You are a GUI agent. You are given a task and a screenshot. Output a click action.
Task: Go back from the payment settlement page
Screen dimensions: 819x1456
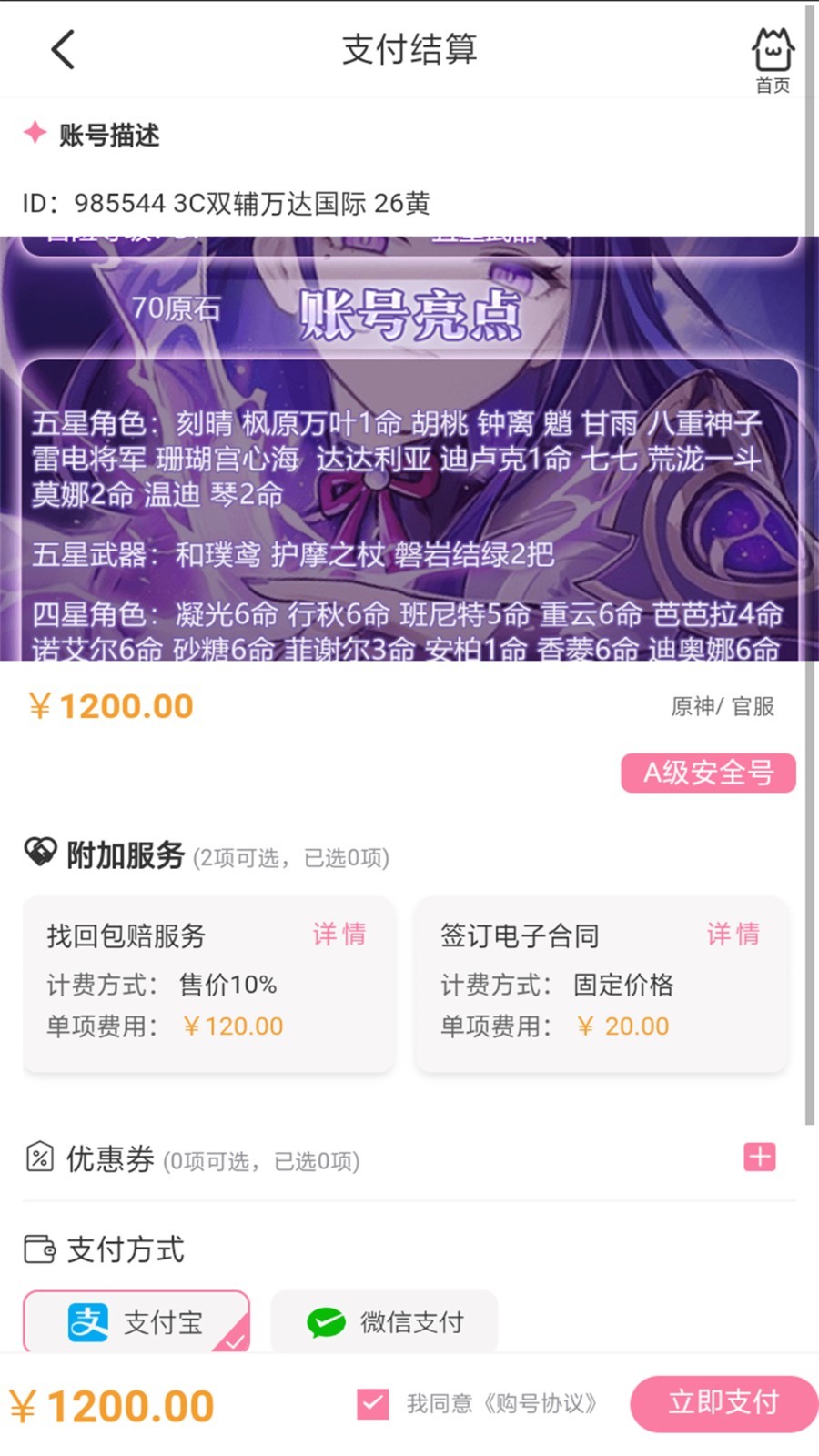[x=63, y=49]
